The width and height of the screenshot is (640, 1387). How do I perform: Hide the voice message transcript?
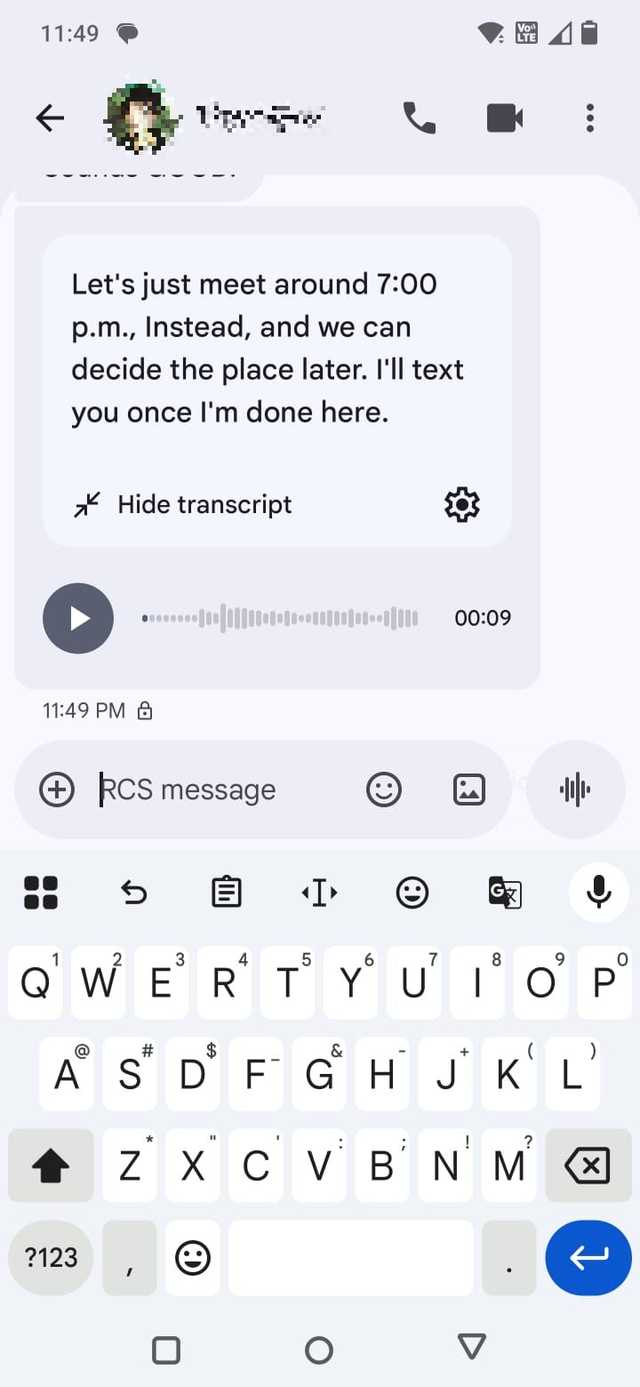pos(184,505)
